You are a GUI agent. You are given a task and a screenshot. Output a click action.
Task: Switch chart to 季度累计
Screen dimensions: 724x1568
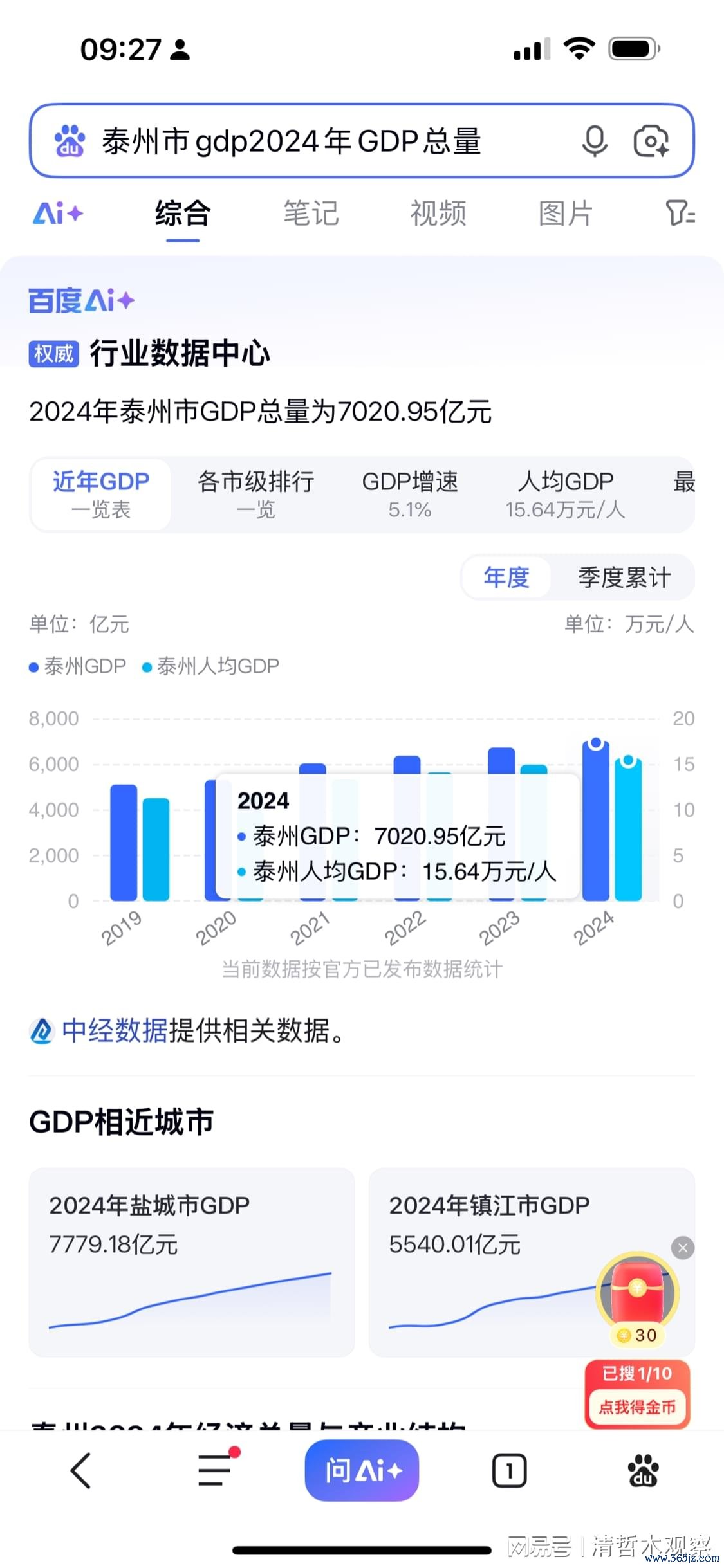(x=624, y=578)
